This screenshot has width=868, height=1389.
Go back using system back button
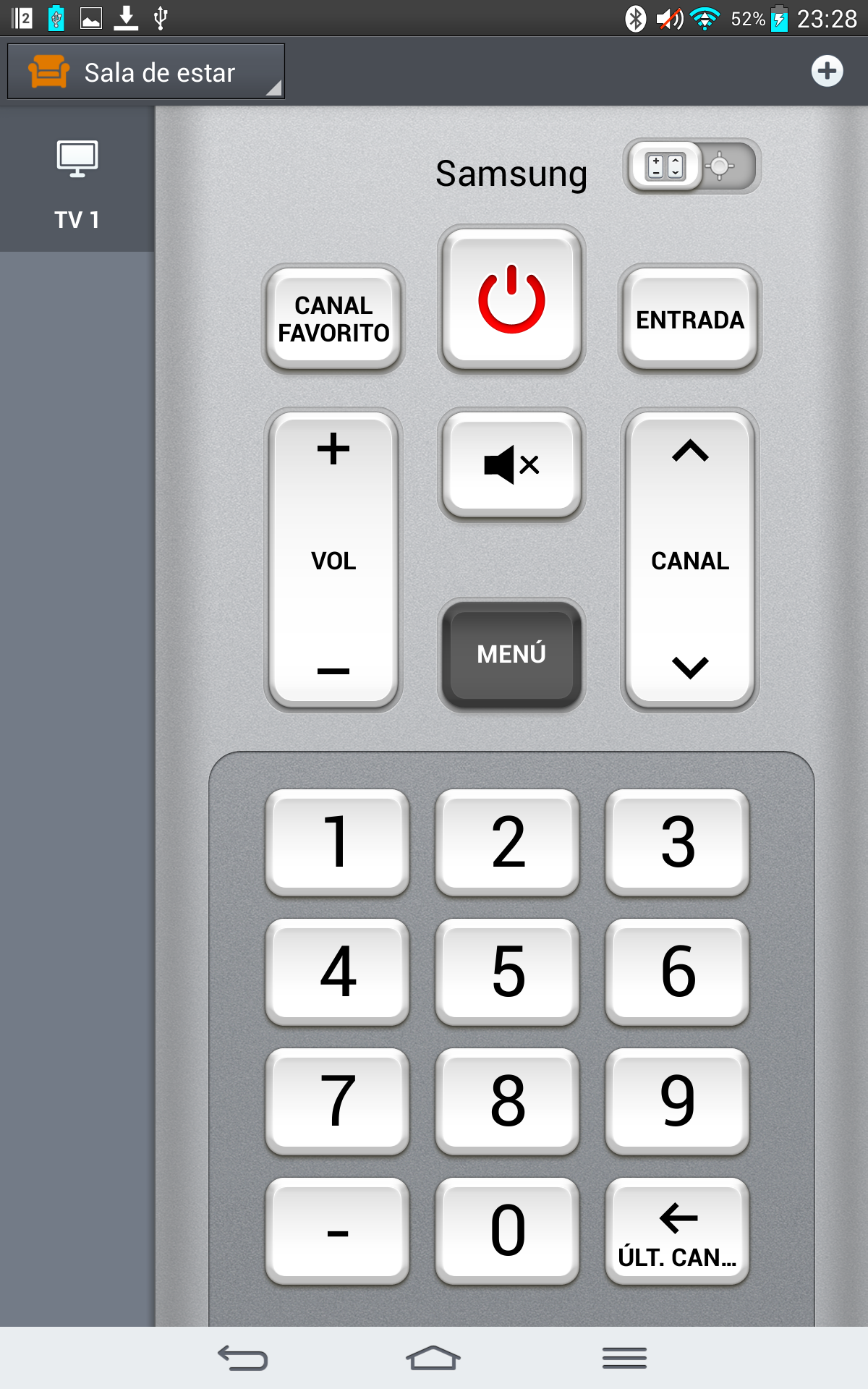[243, 1358]
